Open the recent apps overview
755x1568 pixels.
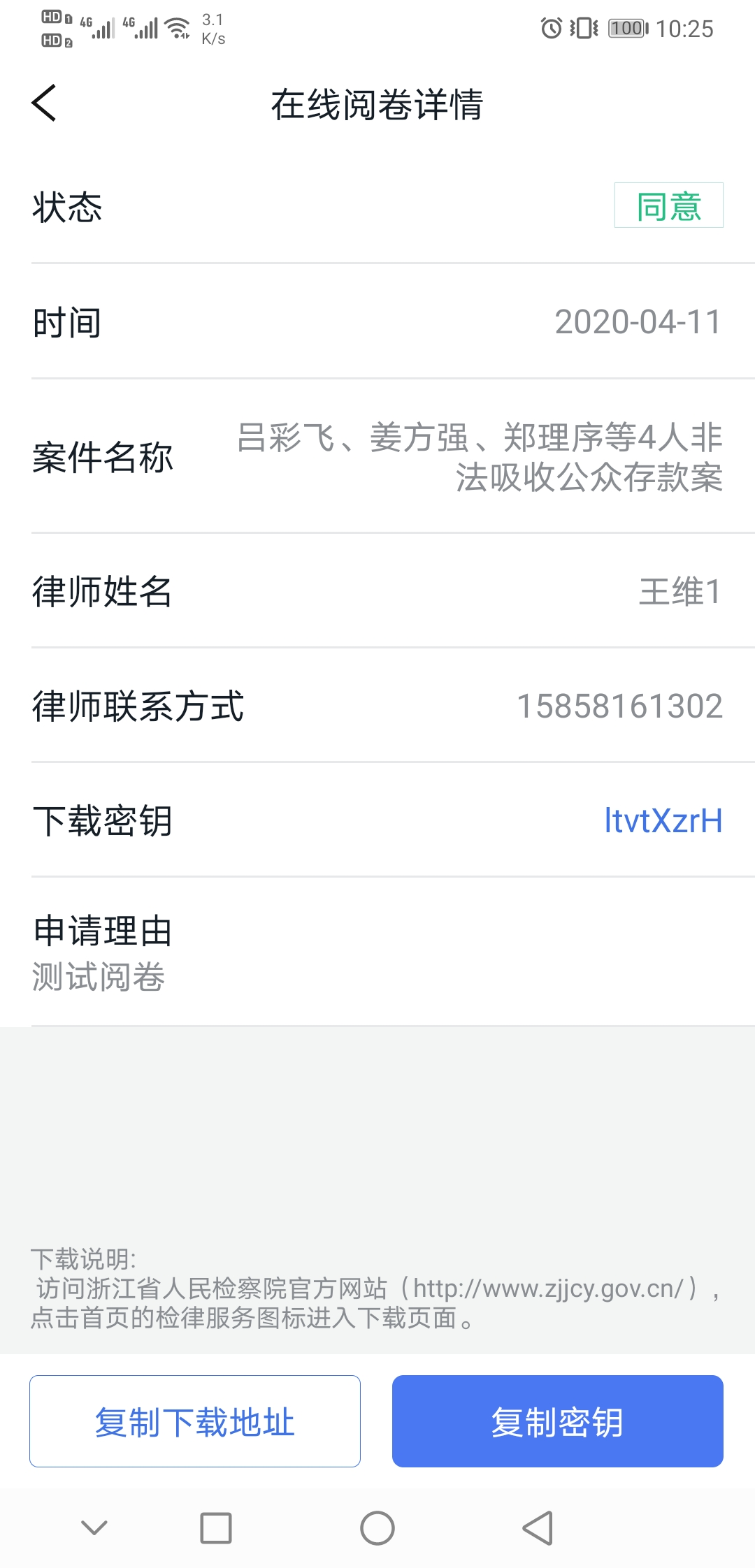216,1528
